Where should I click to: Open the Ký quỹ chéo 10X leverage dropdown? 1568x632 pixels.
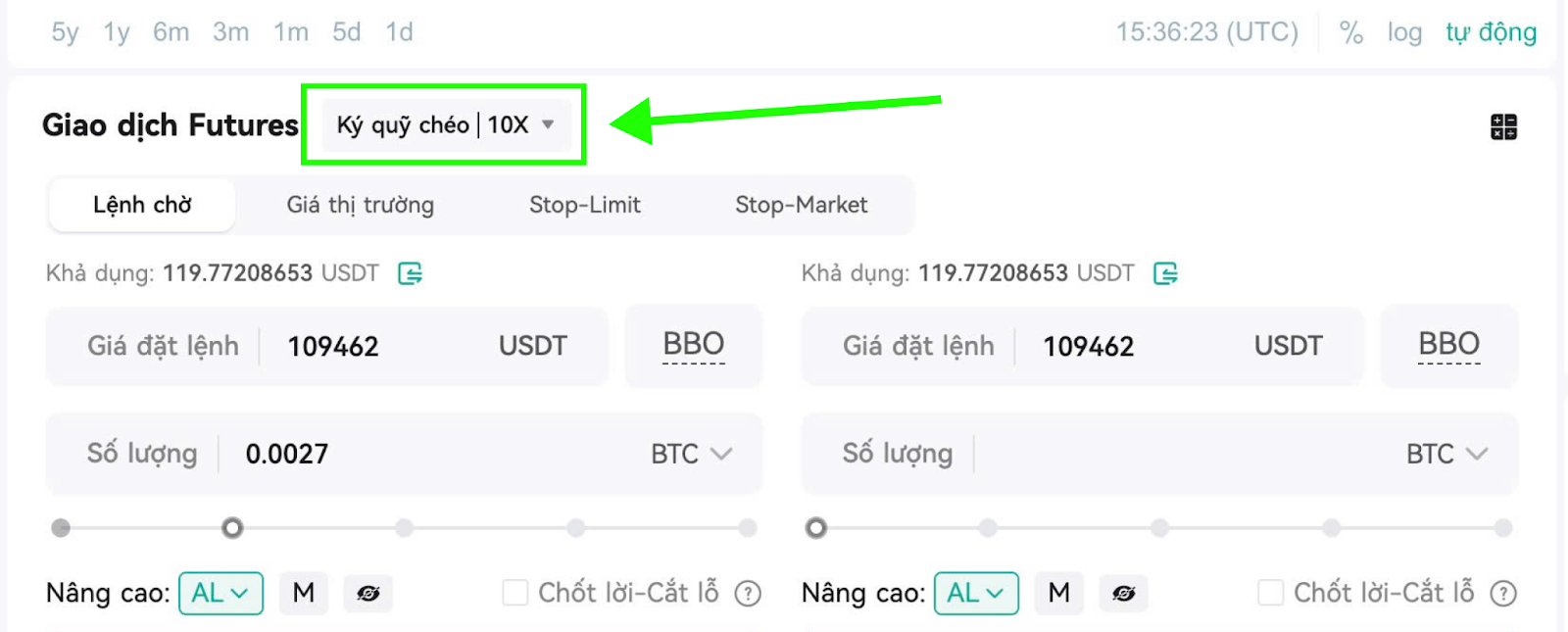click(446, 124)
